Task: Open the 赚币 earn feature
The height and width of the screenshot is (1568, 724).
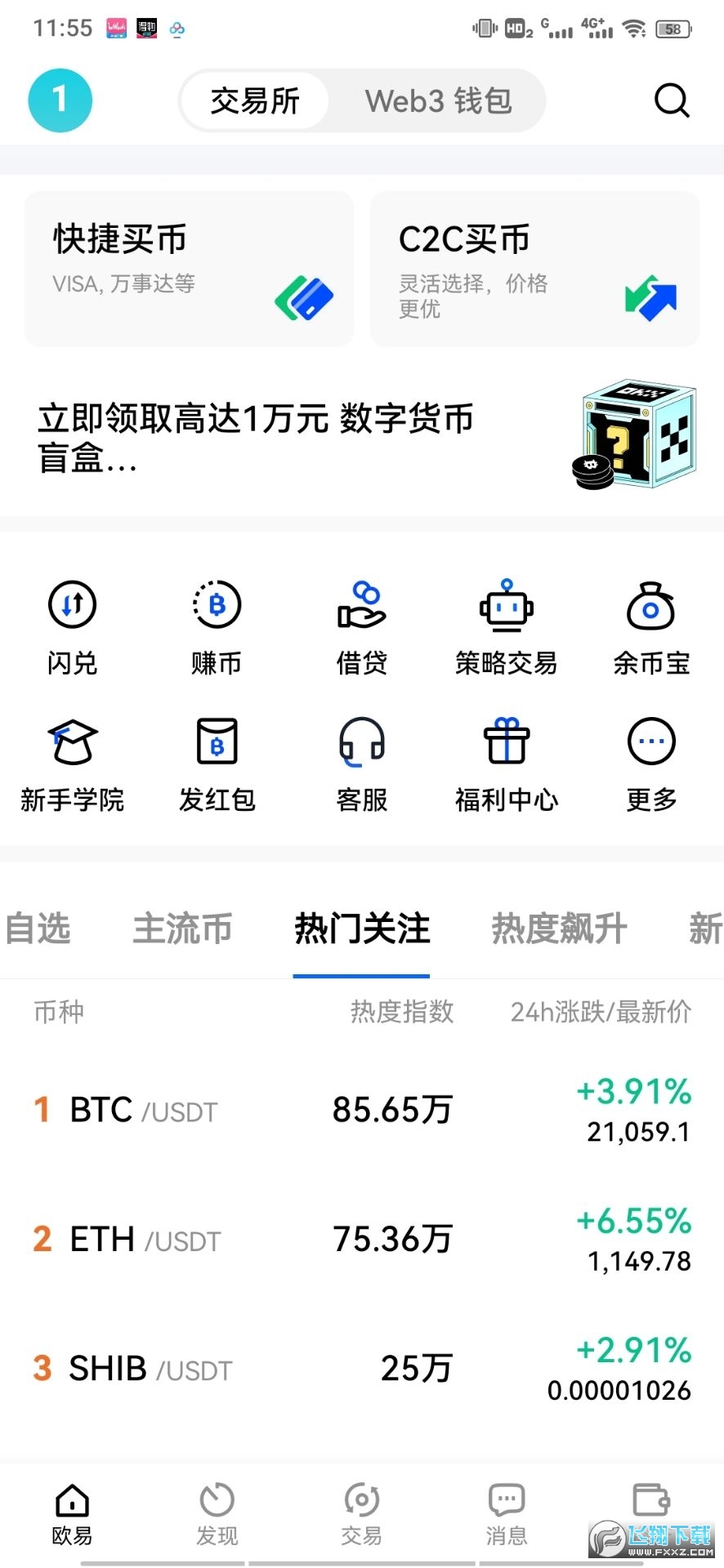Action: [x=217, y=625]
